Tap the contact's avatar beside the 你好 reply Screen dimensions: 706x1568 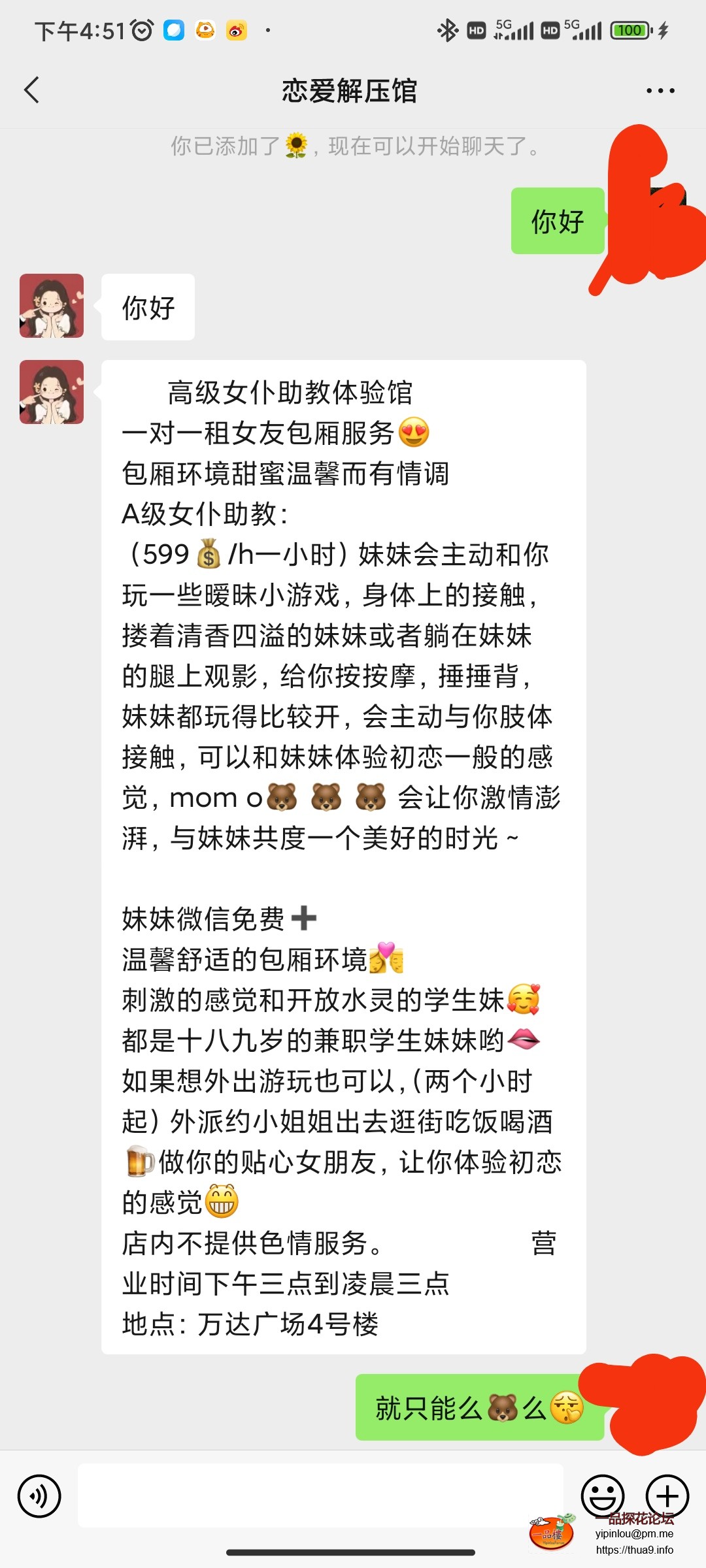click(52, 306)
